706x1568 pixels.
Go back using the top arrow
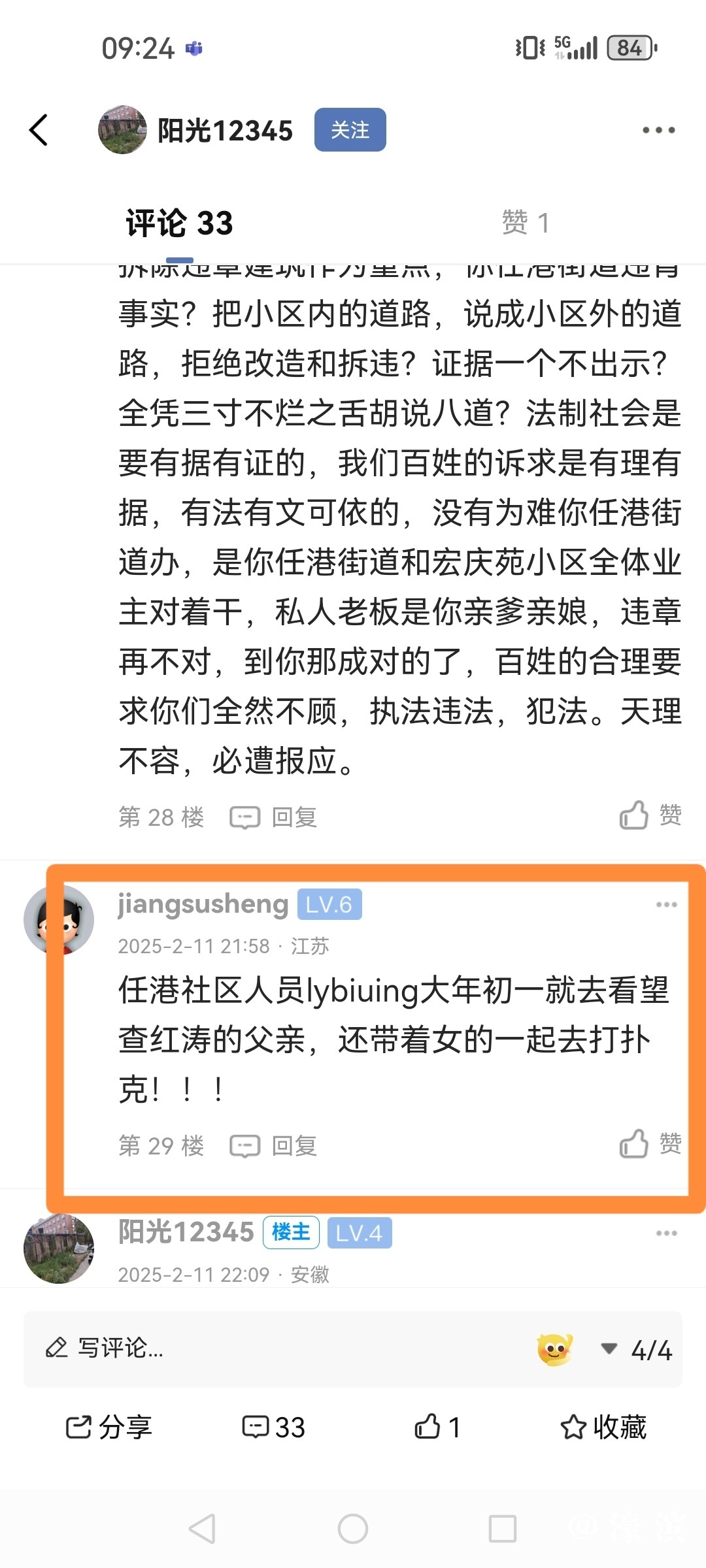(x=39, y=130)
